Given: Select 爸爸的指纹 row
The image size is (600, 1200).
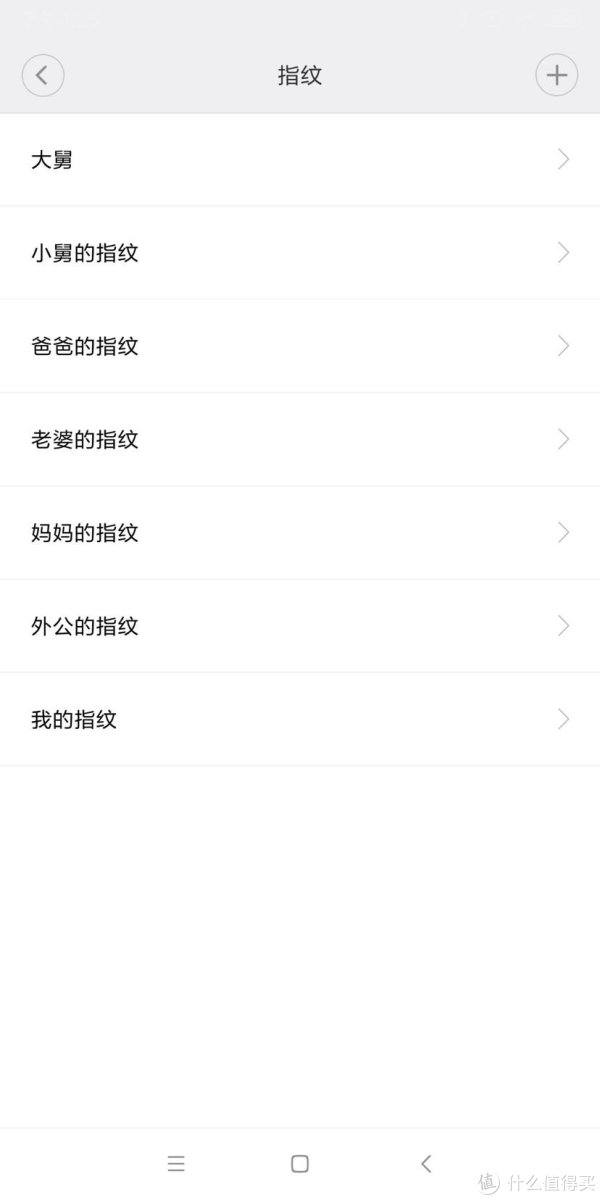Looking at the screenshot, I should pos(300,346).
